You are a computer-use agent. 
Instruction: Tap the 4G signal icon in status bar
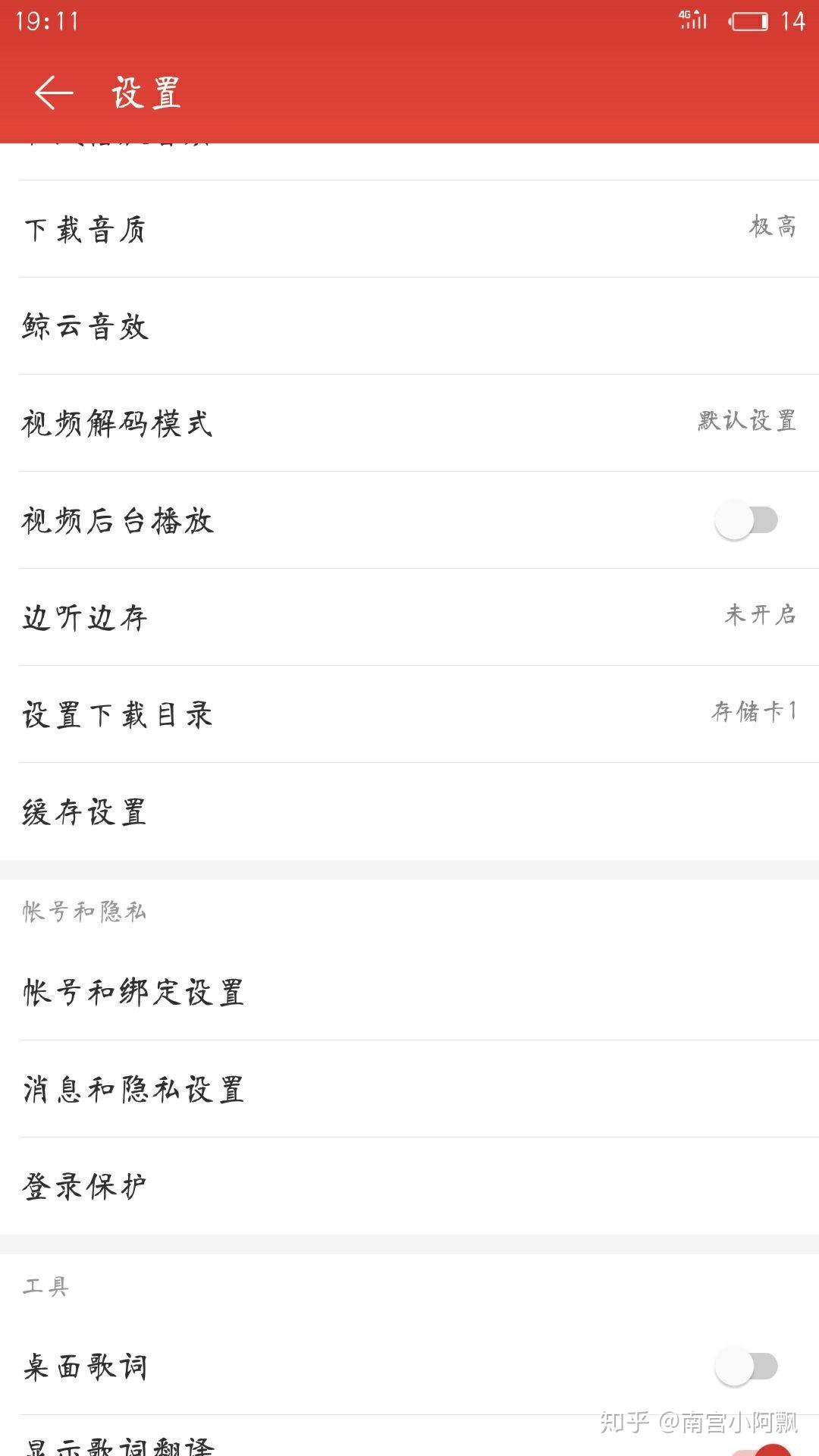[x=695, y=19]
